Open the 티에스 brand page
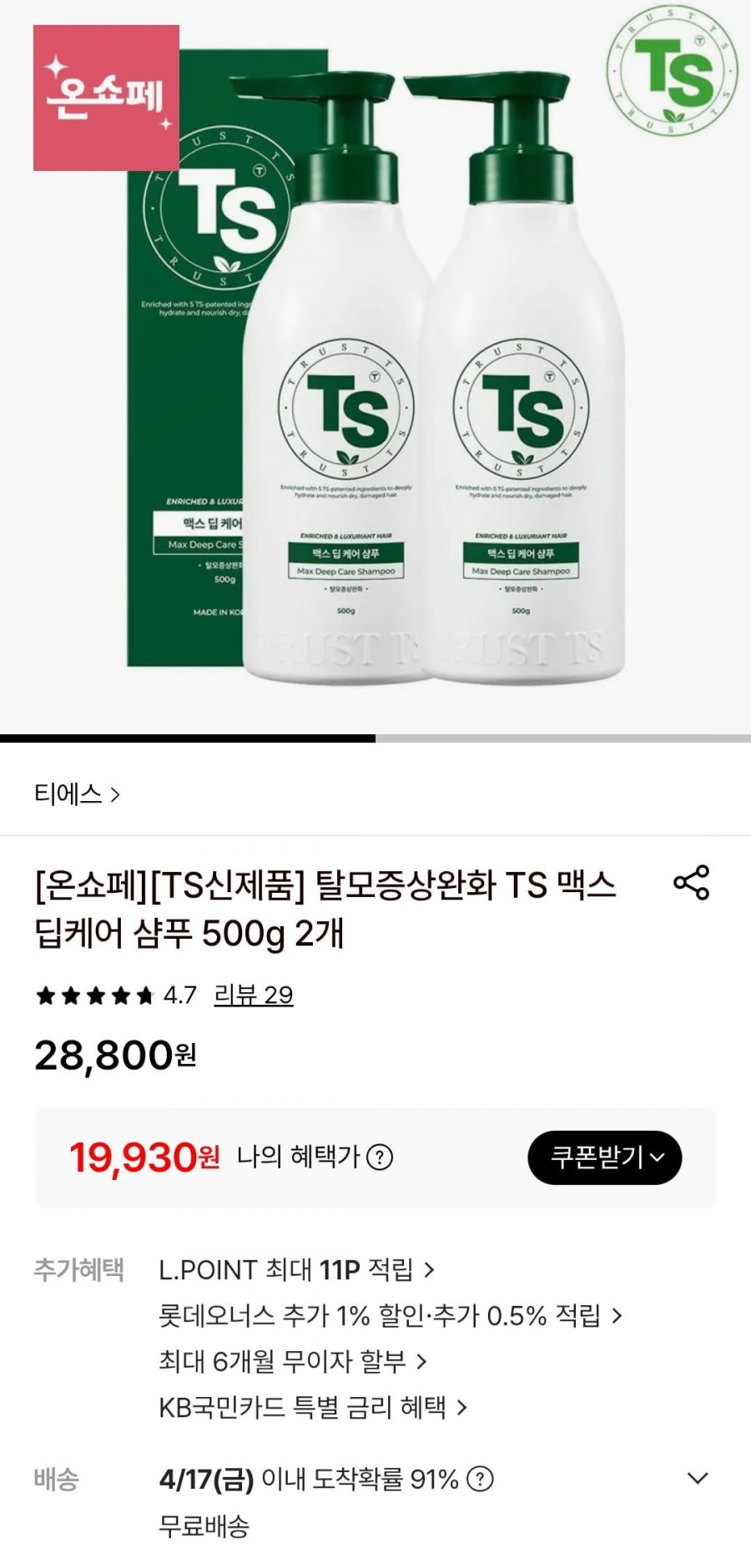This screenshot has height=1568, width=751. pyautogui.click(x=77, y=794)
